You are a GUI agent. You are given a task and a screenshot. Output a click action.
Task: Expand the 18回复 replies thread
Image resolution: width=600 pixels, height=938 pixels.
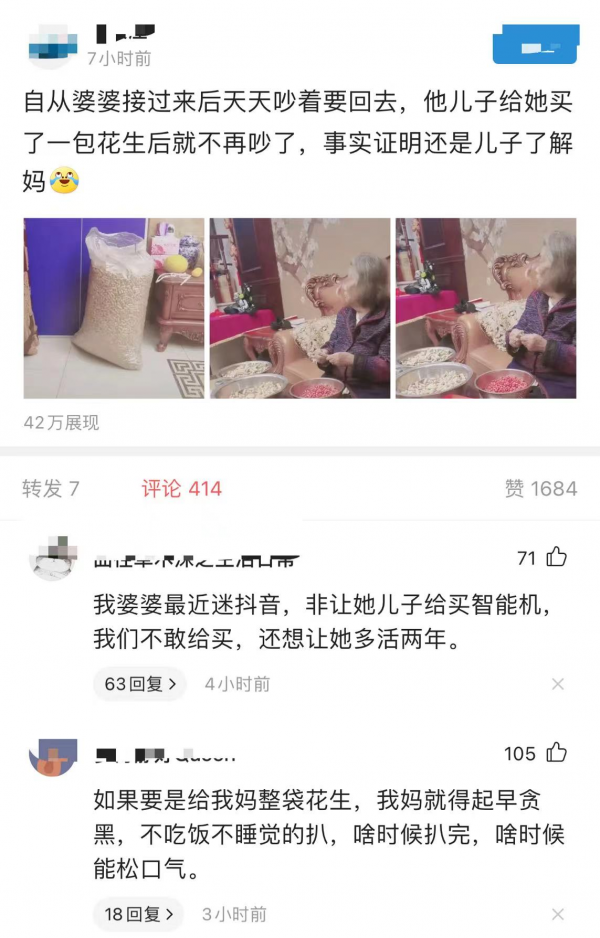140,914
